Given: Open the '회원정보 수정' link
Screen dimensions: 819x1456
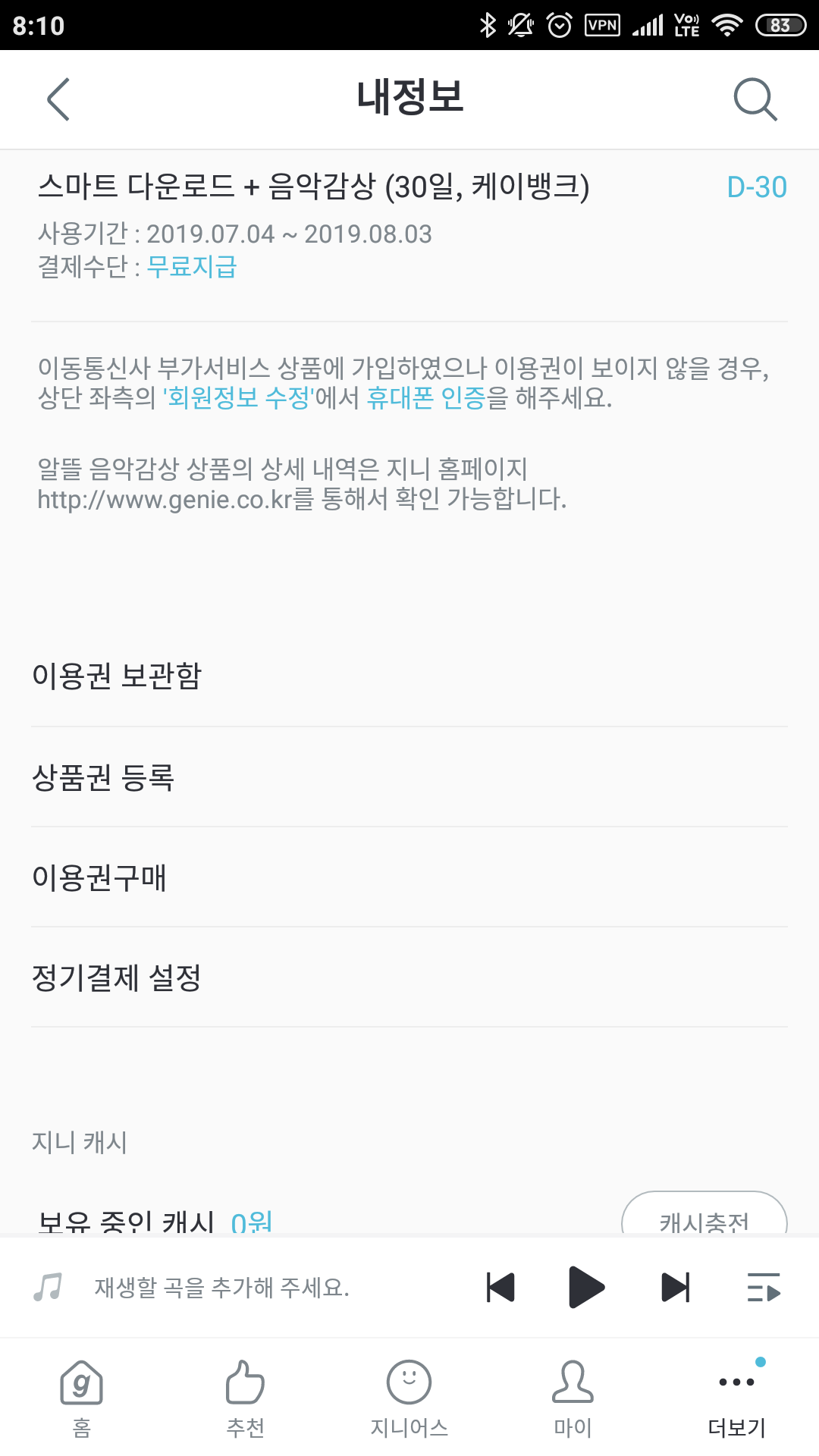Looking at the screenshot, I should [x=238, y=397].
